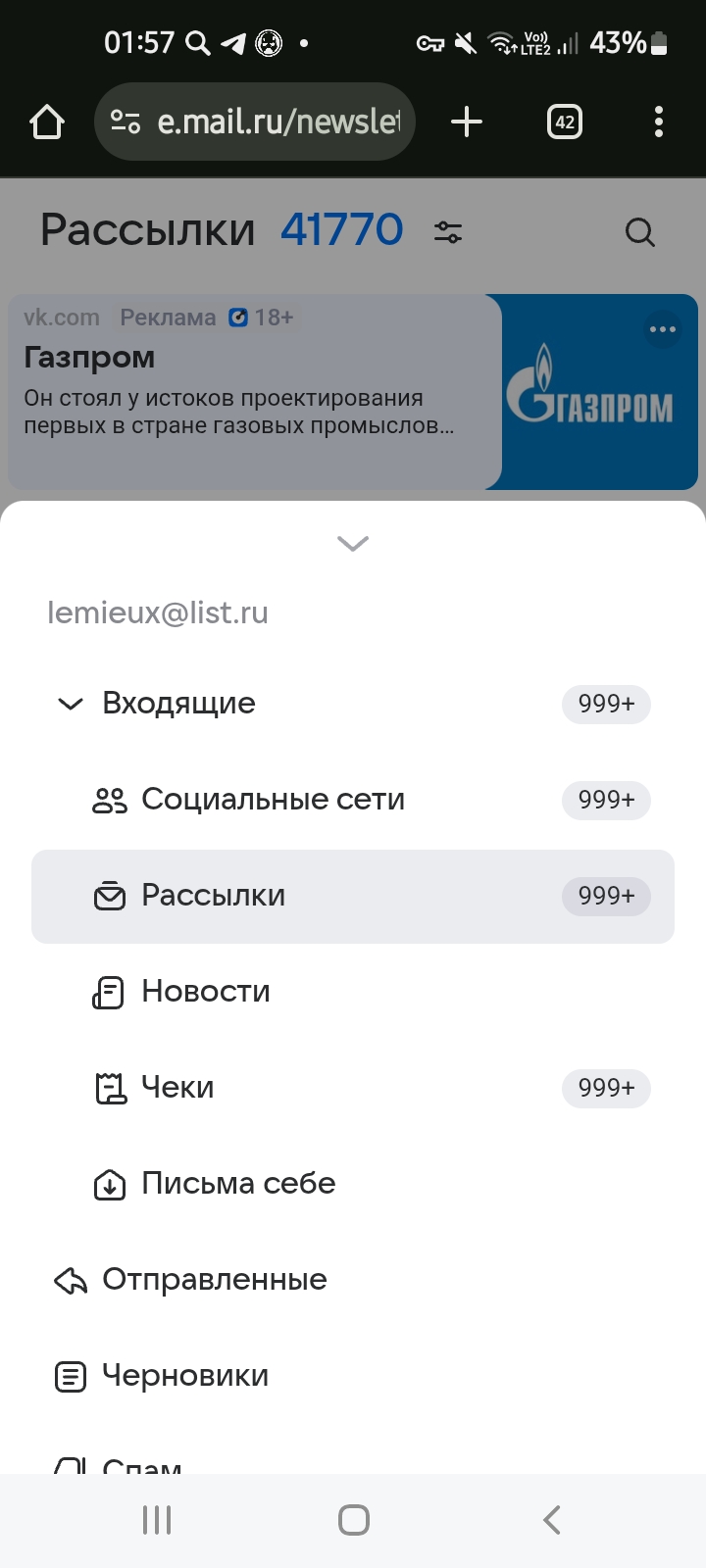Open the Новости folder

(206, 992)
